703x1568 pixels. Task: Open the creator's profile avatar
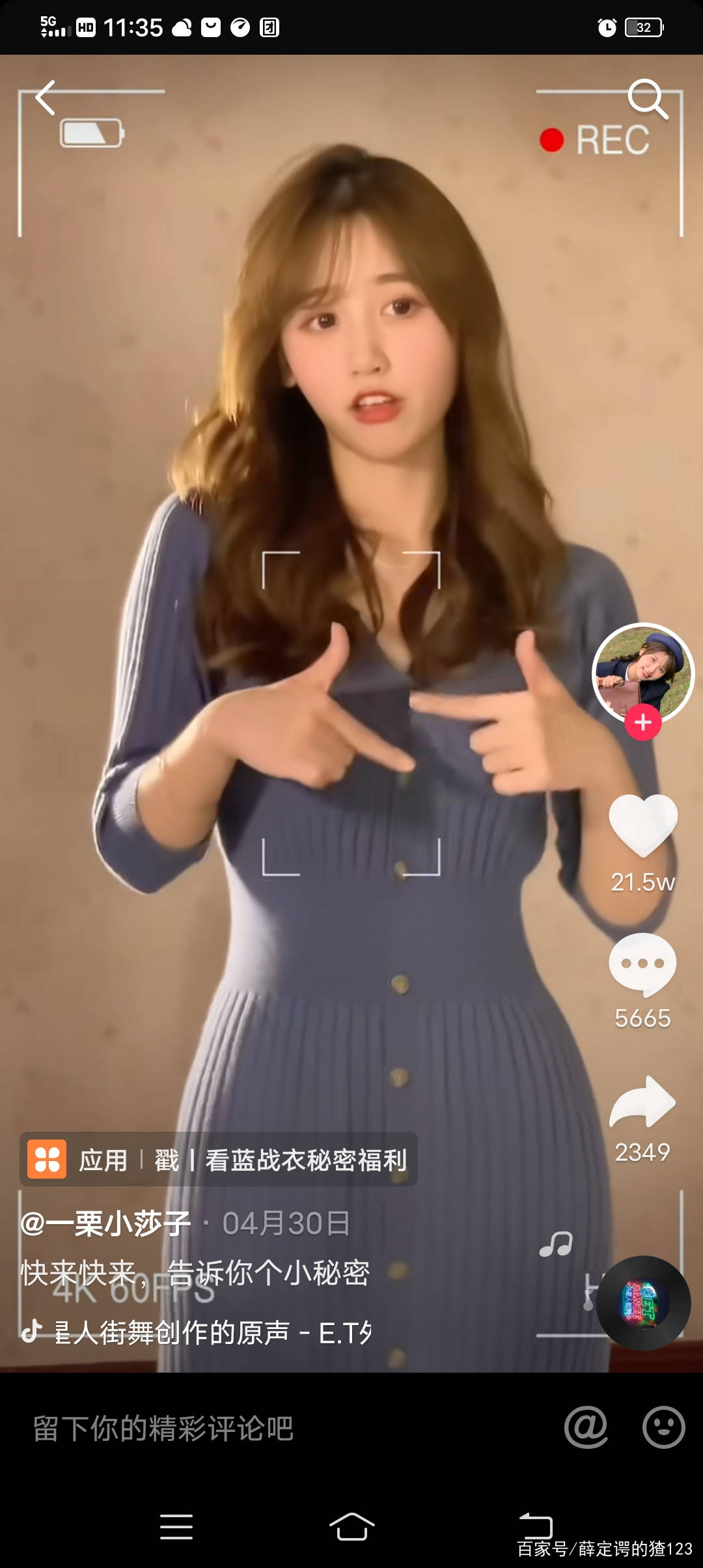[643, 673]
